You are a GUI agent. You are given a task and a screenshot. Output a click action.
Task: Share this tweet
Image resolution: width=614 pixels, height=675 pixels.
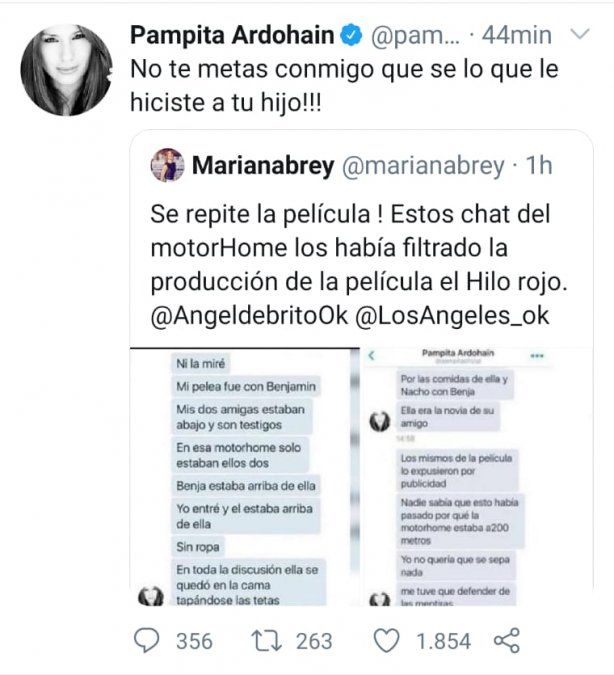click(x=508, y=640)
